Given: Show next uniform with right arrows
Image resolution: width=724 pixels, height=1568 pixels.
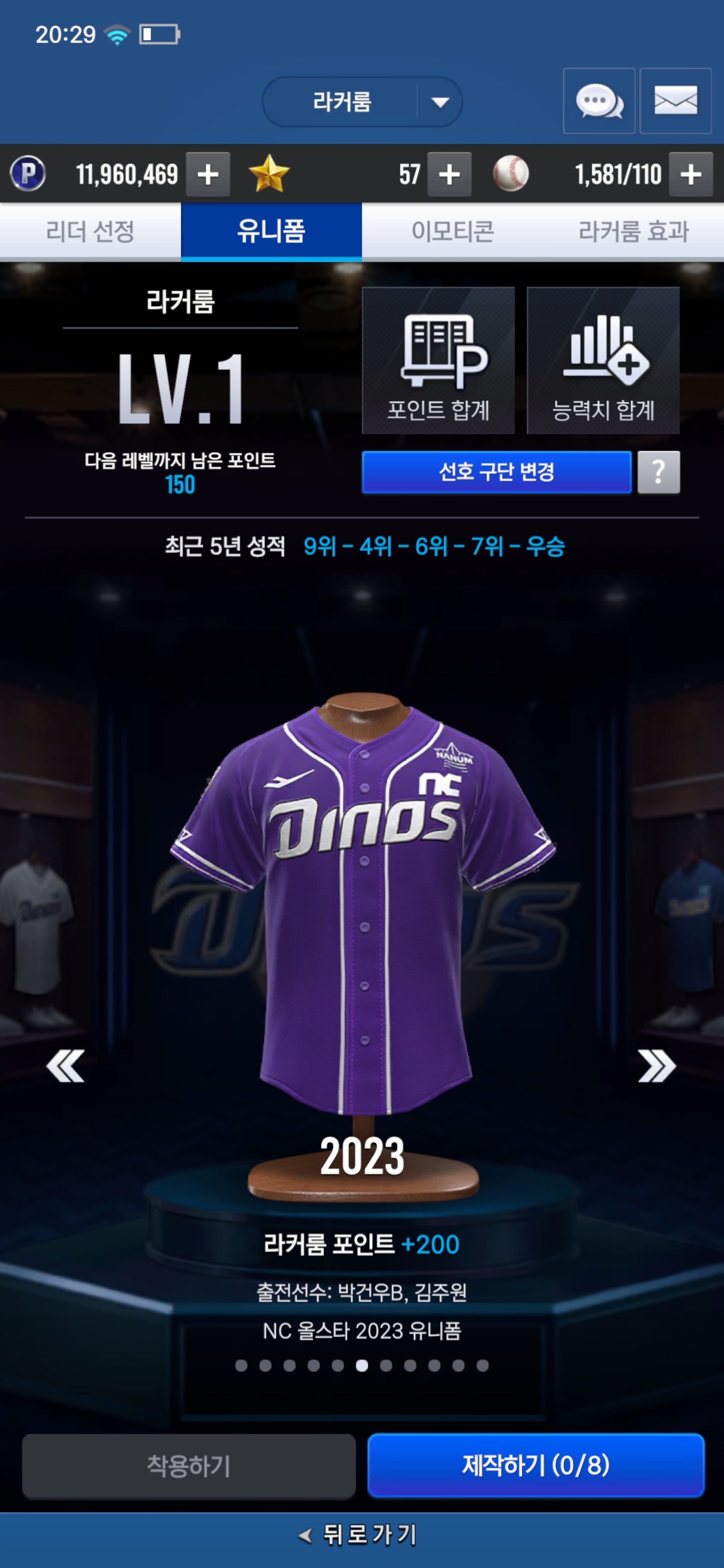Looking at the screenshot, I should pos(657,1066).
